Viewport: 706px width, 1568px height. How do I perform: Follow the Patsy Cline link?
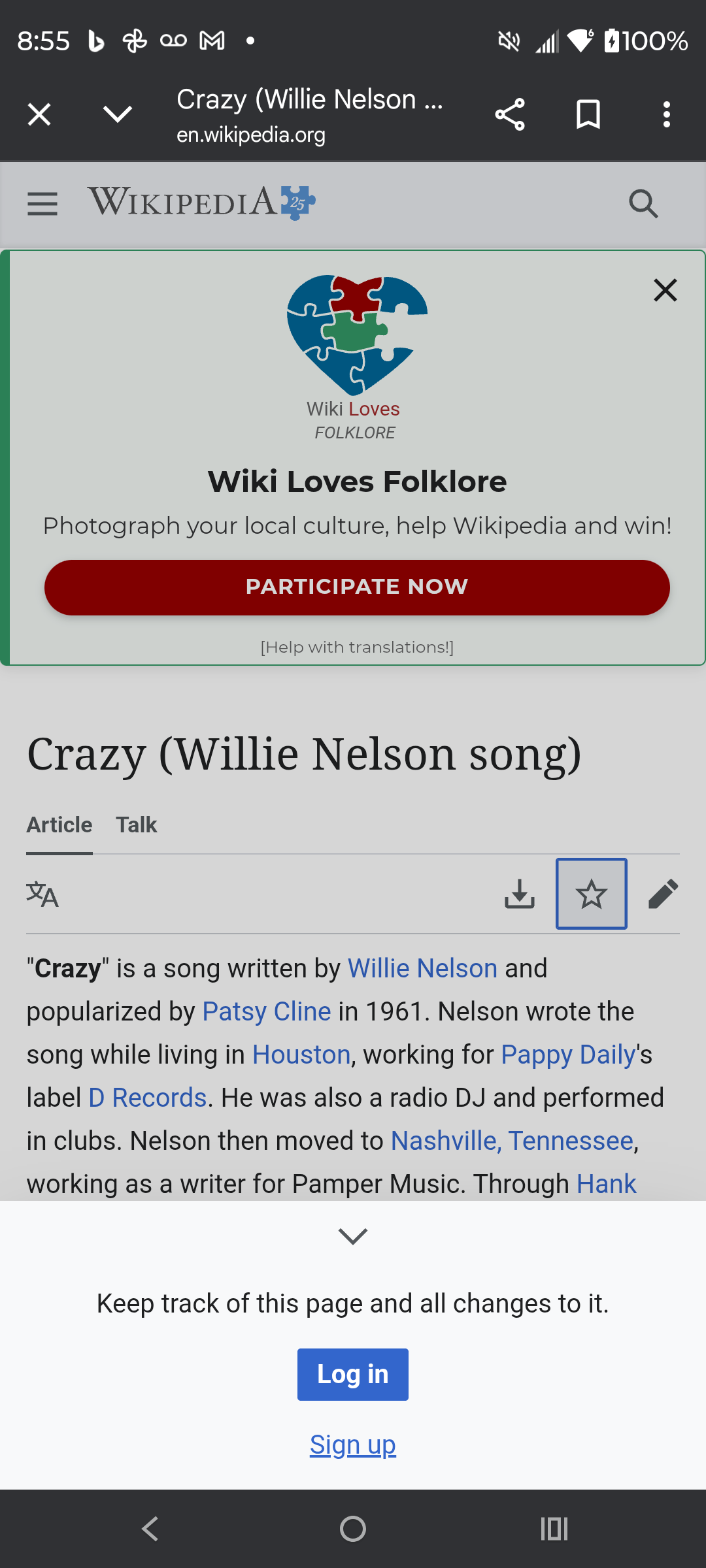click(267, 1011)
